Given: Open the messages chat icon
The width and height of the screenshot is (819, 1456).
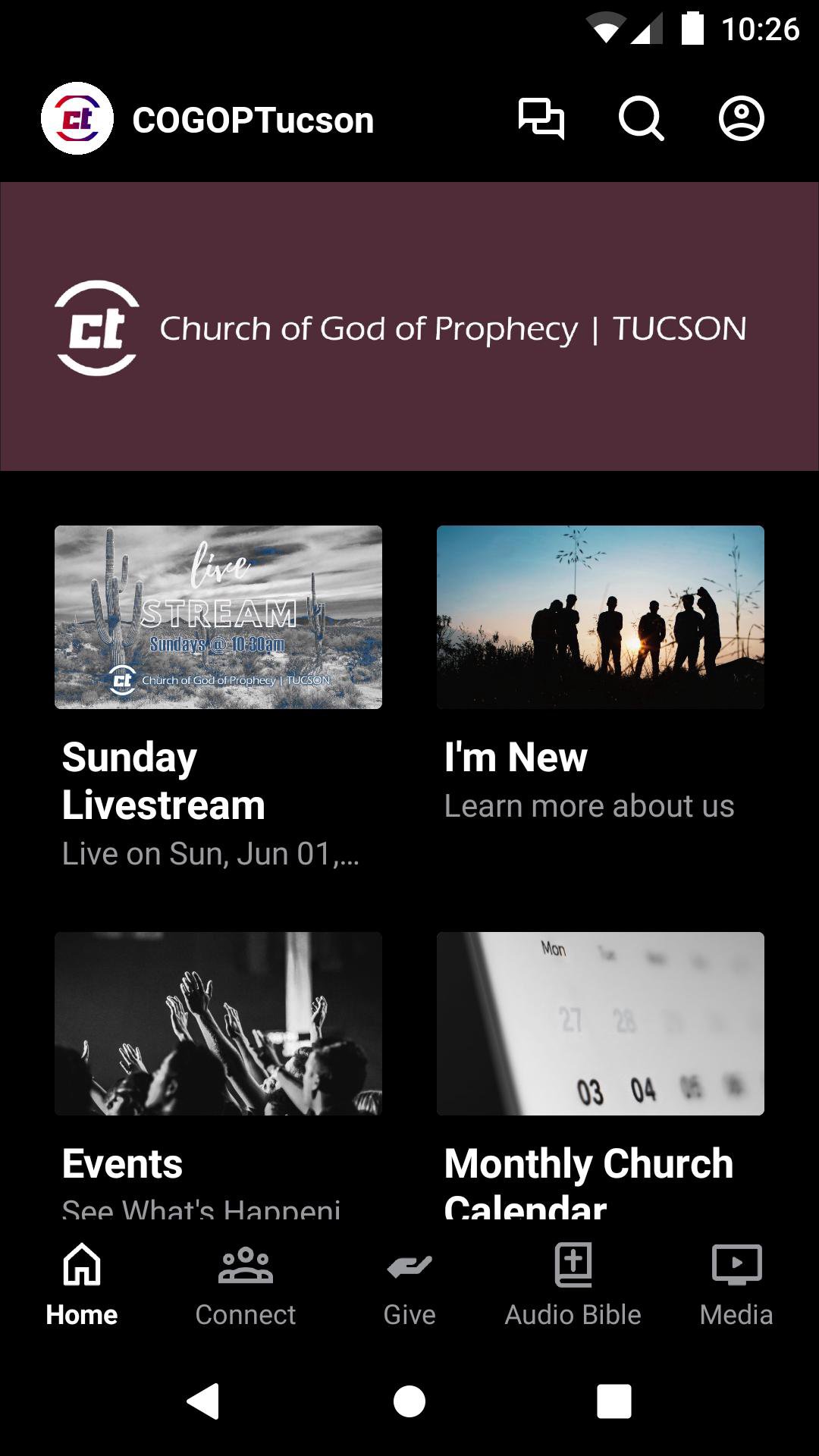Looking at the screenshot, I should point(541,119).
